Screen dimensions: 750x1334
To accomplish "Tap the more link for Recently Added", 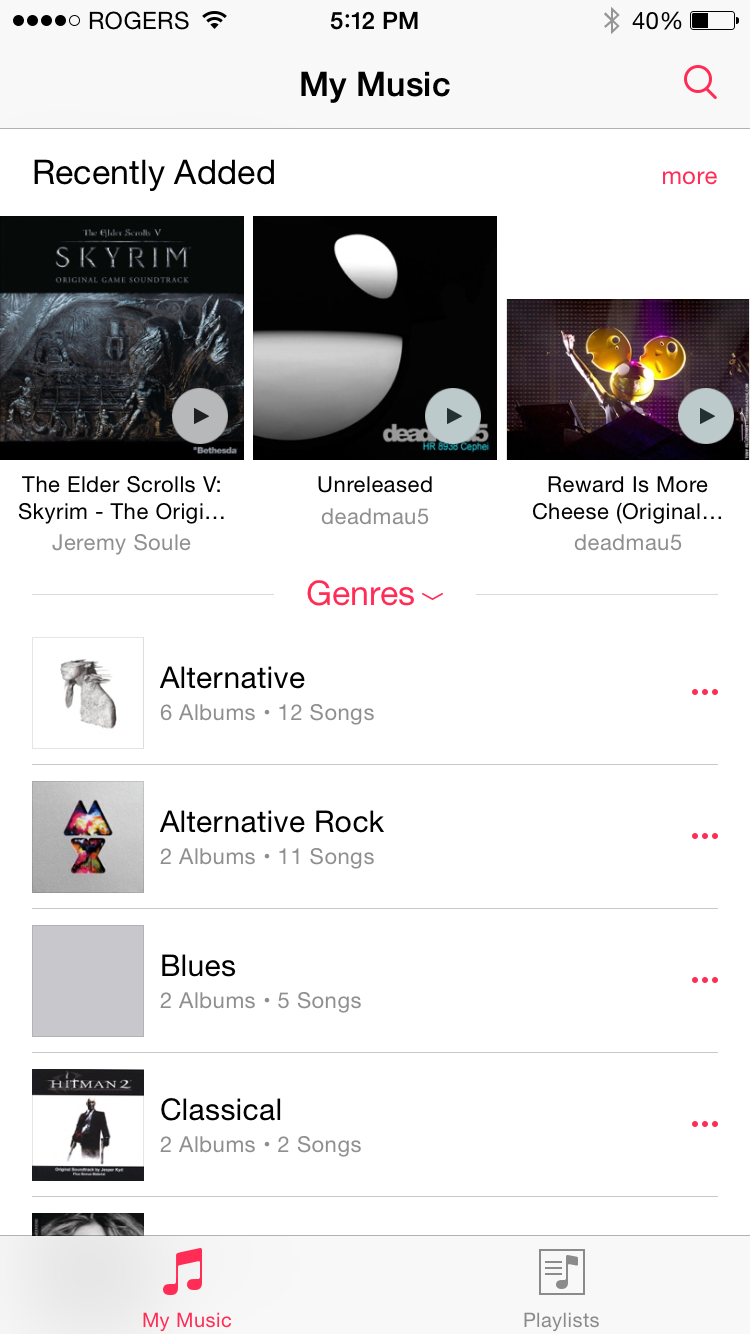I will click(x=689, y=176).
